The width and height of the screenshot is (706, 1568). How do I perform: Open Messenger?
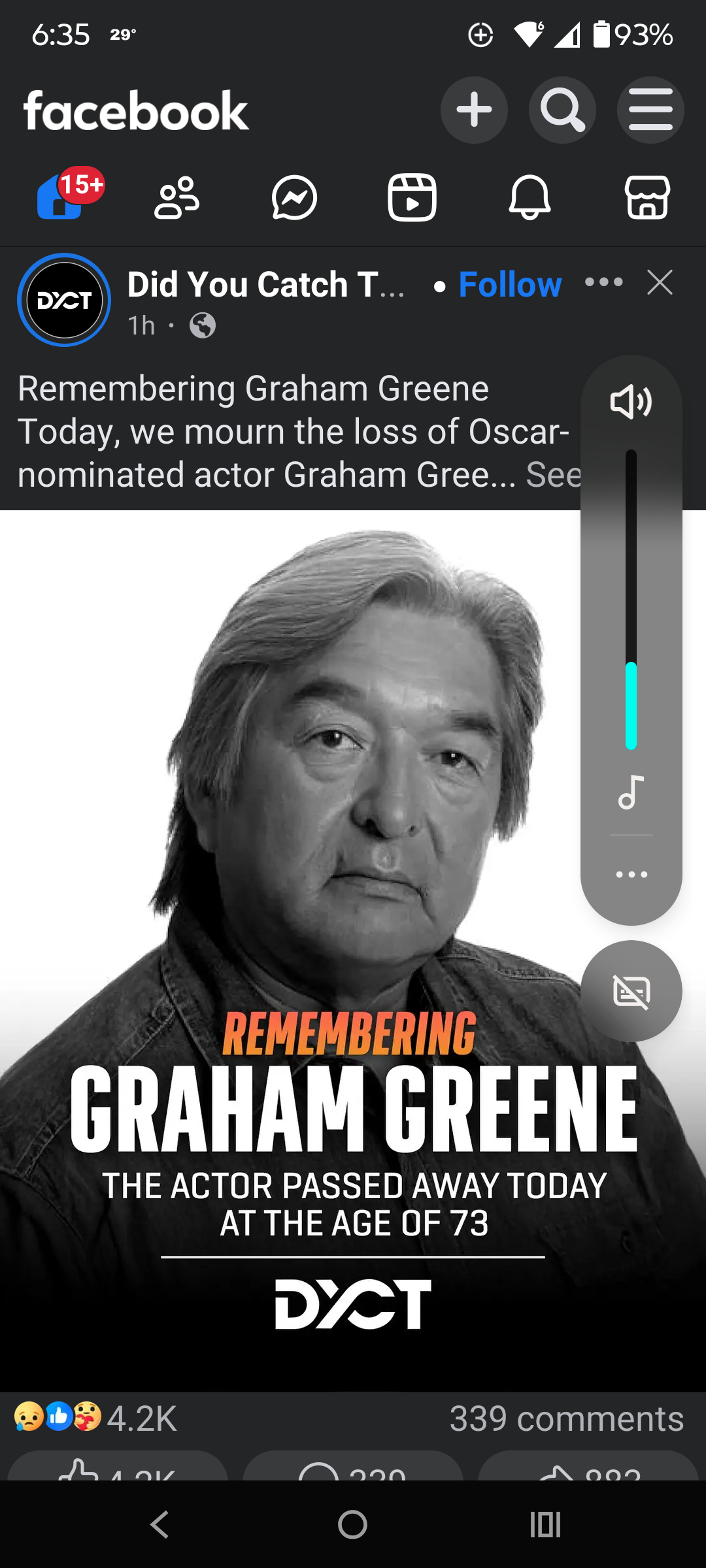click(294, 197)
